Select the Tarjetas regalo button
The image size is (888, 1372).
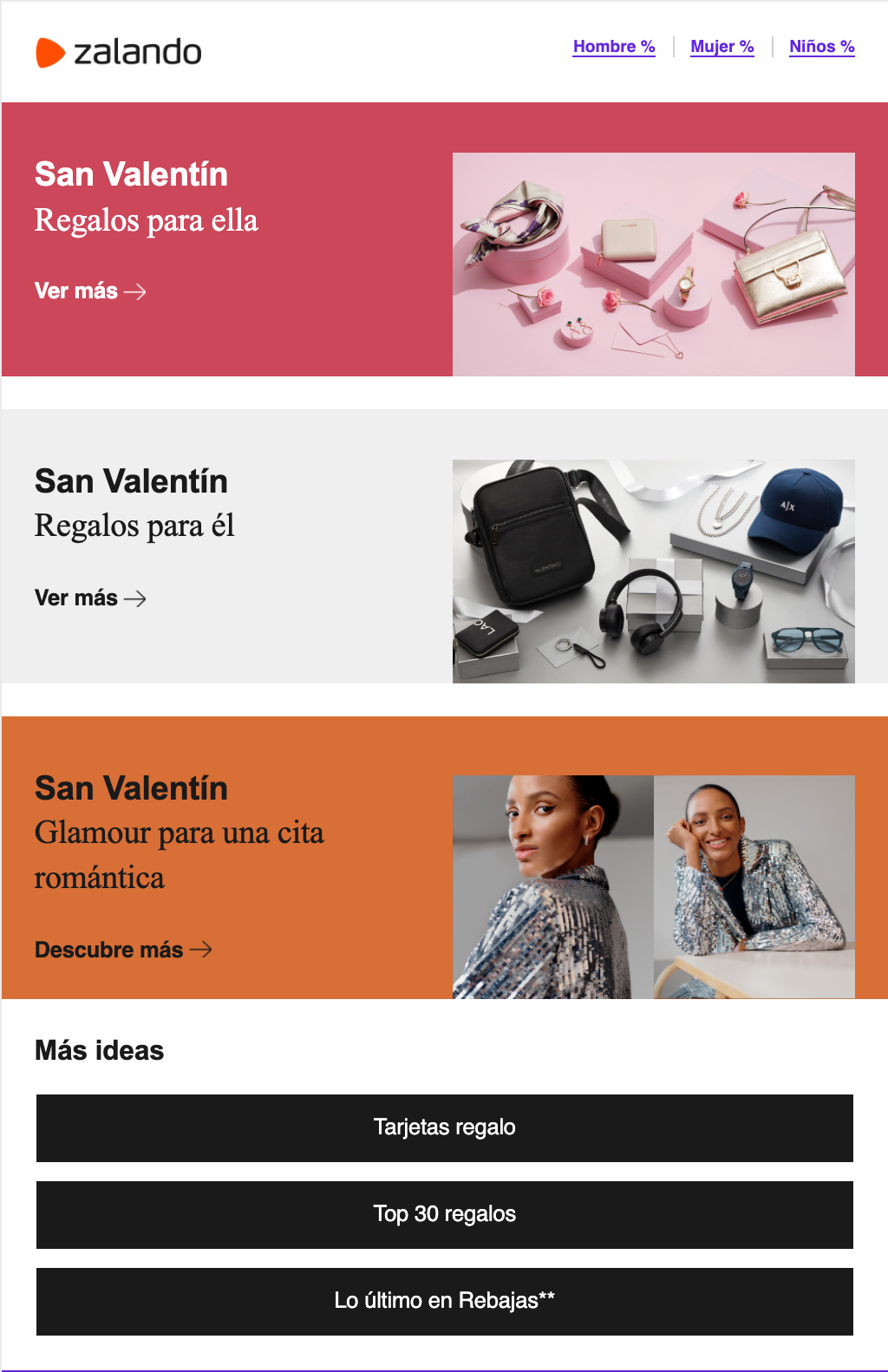tap(444, 1127)
